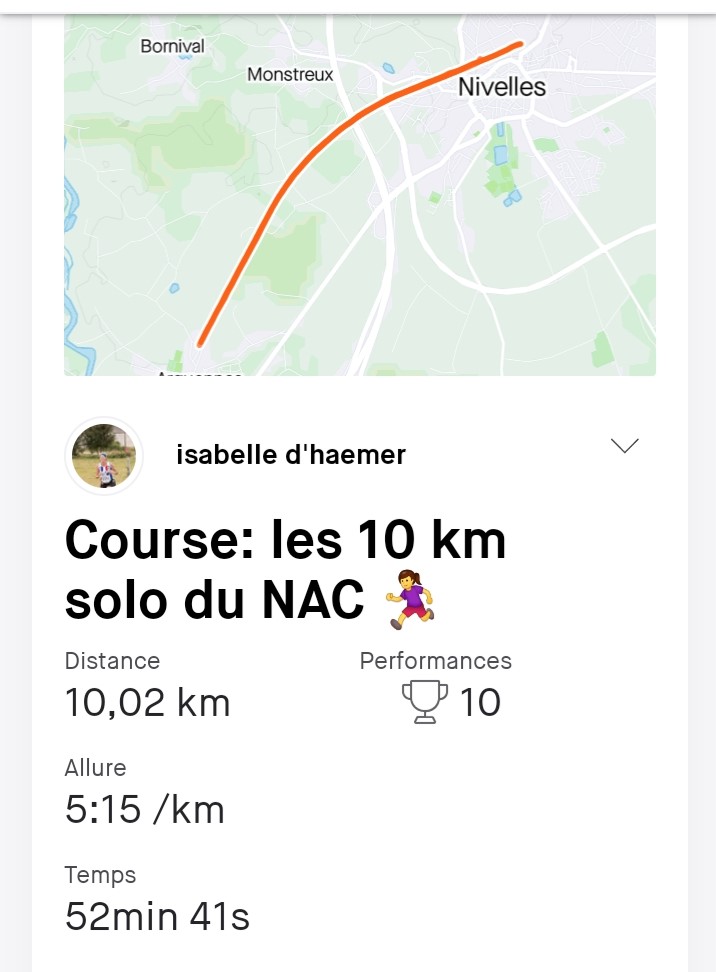View isabelle d'haemer's athlete profile
Image resolution: width=716 pixels, height=972 pixels.
[290, 455]
